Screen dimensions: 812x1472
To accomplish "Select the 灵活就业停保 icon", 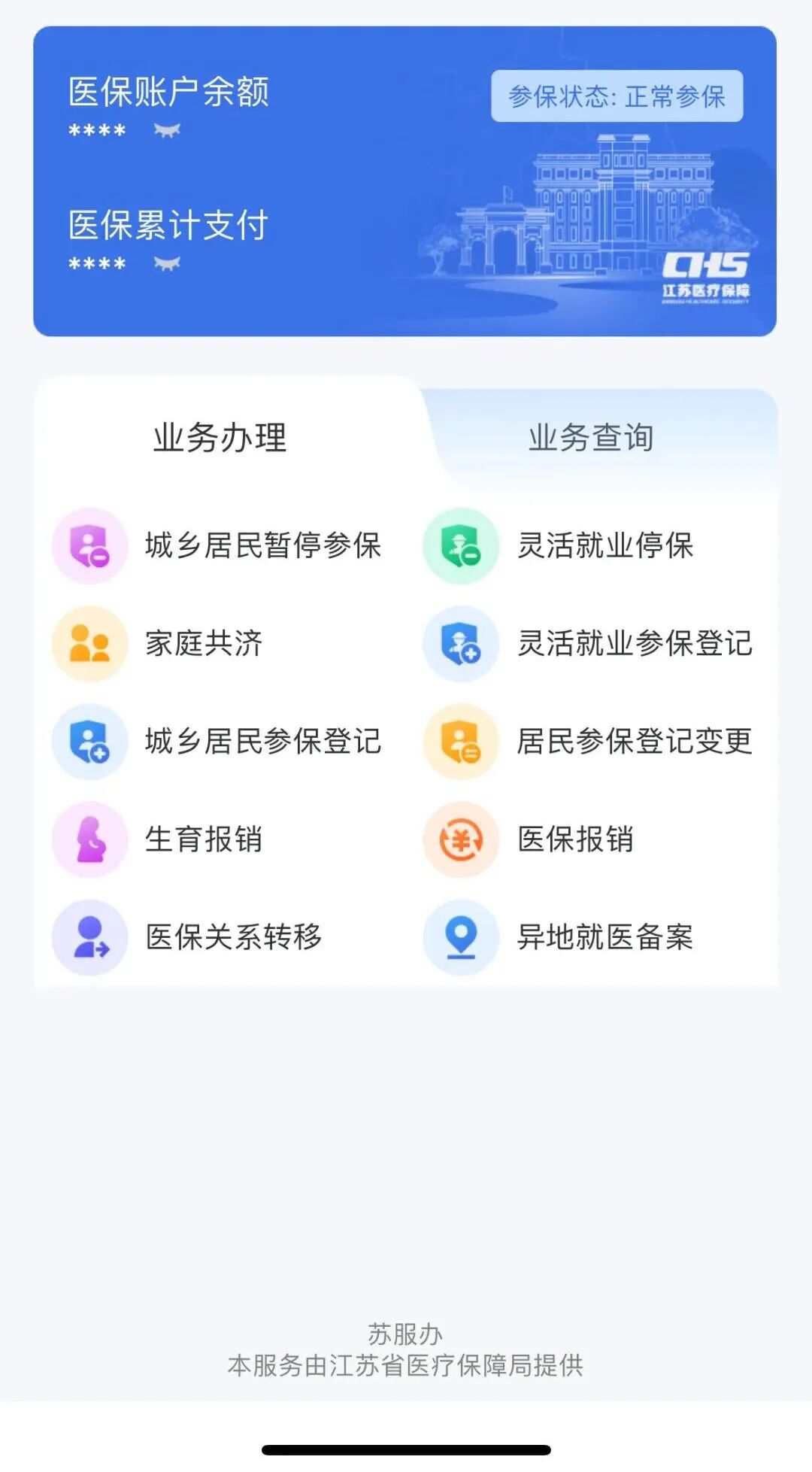I will click(x=461, y=548).
